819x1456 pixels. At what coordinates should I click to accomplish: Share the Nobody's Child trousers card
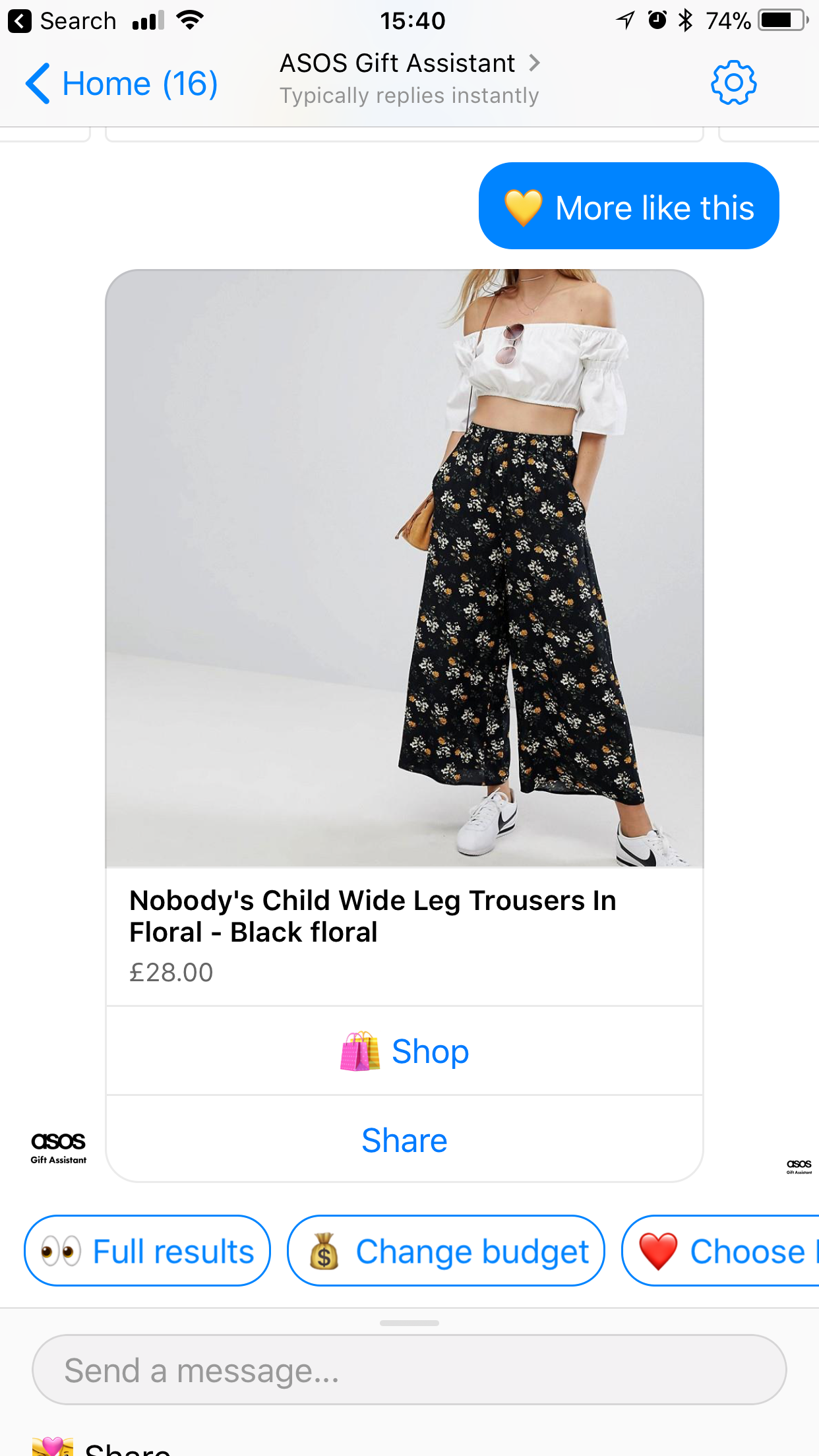click(x=404, y=1140)
